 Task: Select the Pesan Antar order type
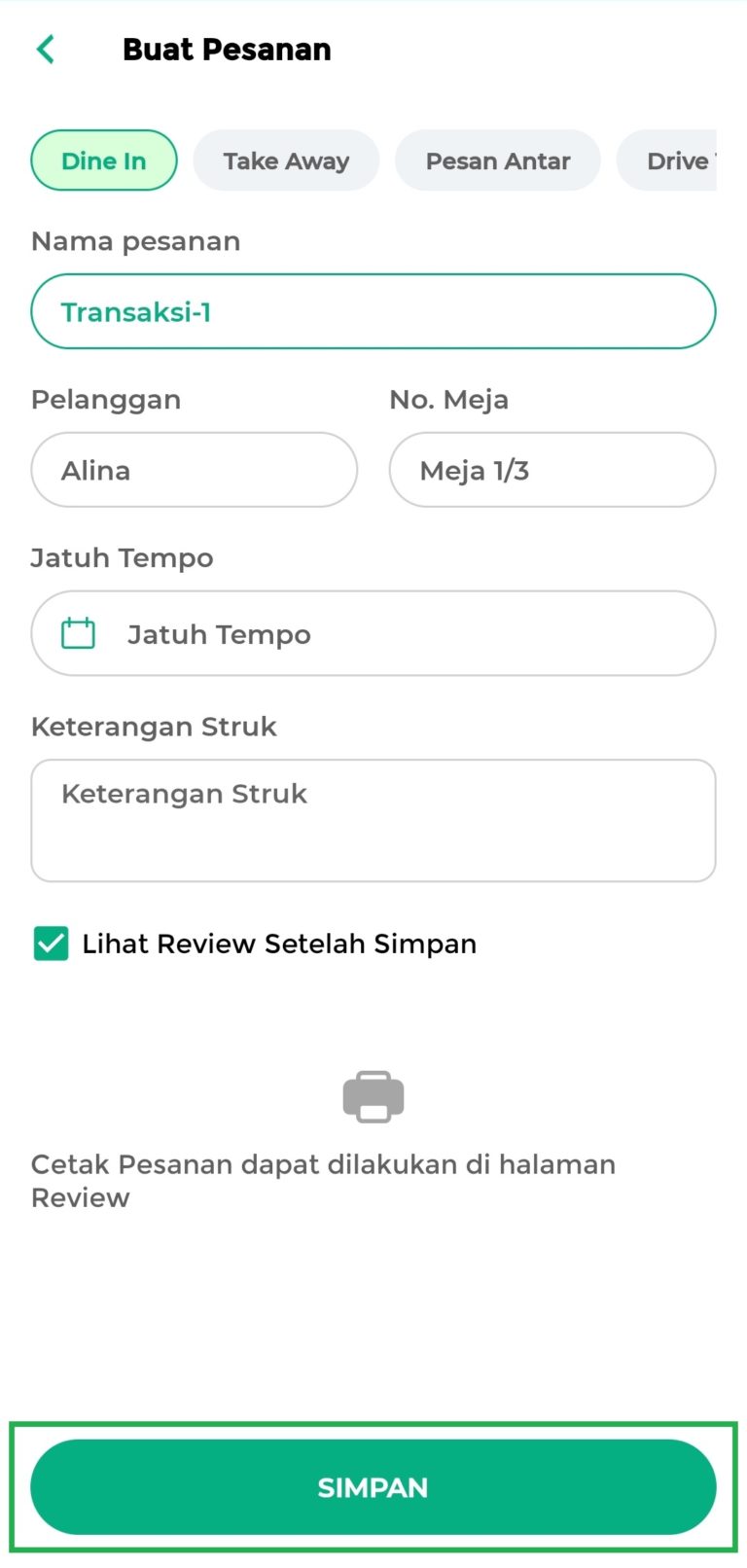(497, 160)
